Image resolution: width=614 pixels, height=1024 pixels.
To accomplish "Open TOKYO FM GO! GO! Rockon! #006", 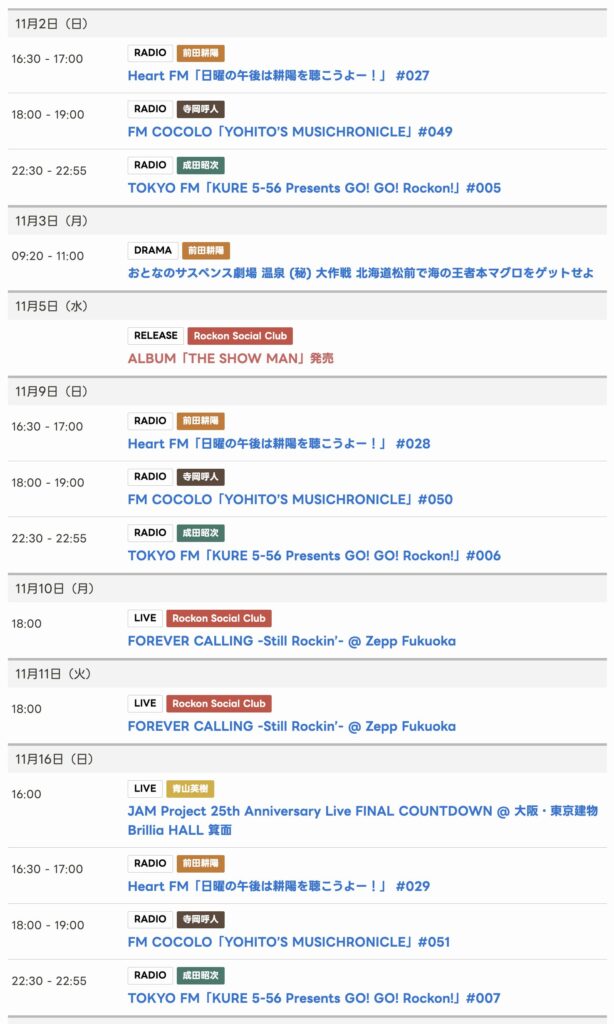I will click(x=314, y=556).
